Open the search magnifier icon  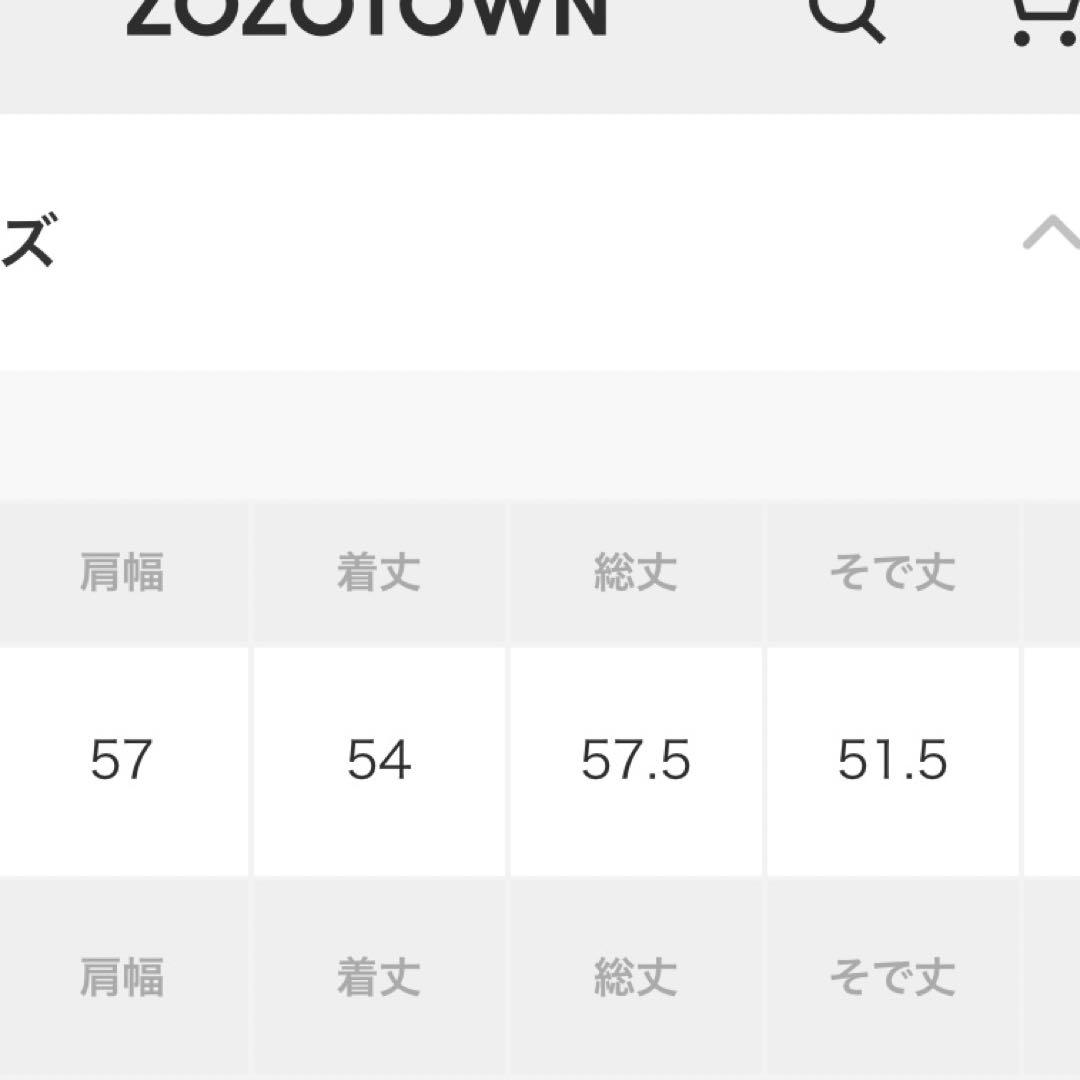coord(847,17)
